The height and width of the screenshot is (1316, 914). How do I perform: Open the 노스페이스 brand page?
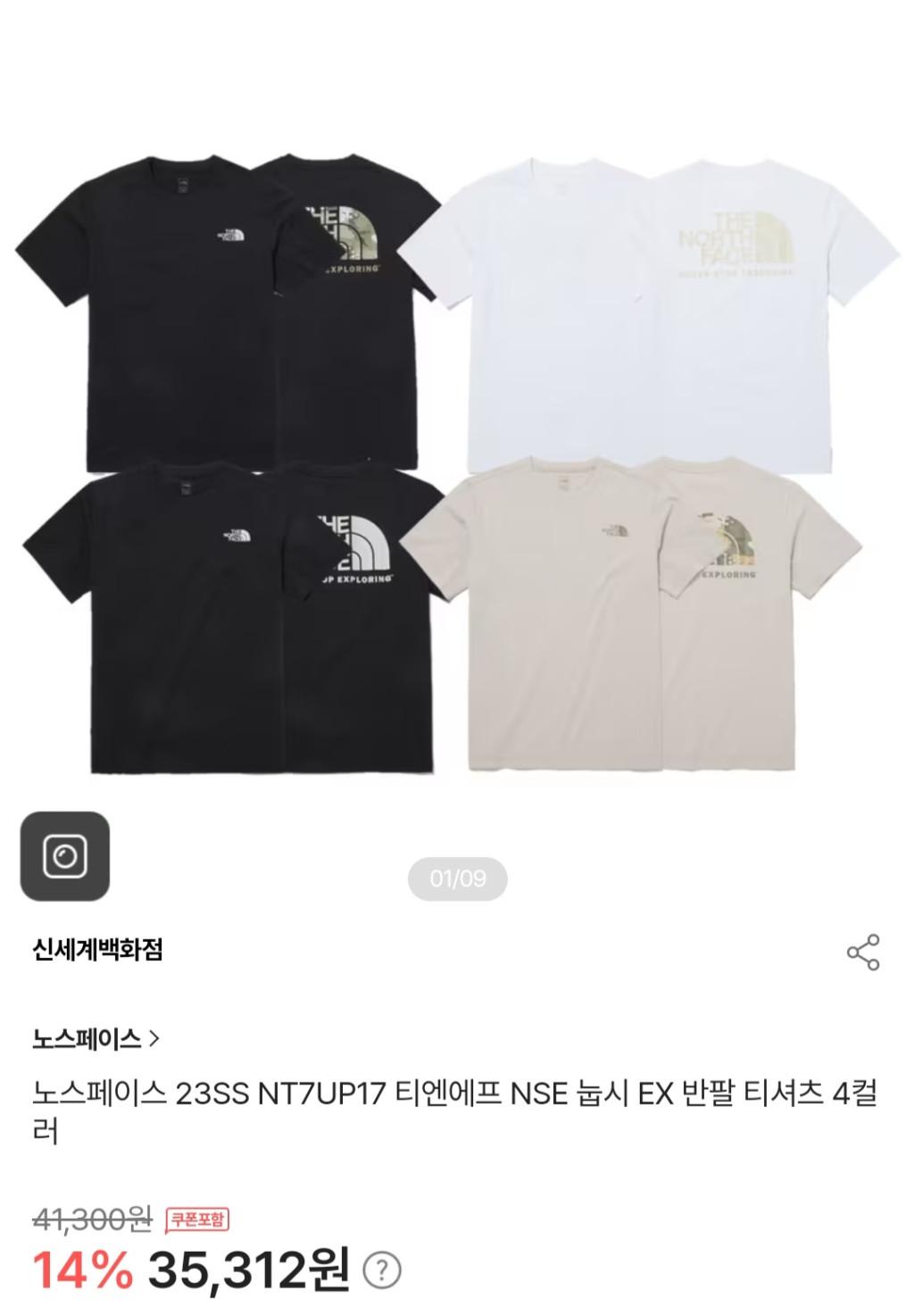(96, 1038)
